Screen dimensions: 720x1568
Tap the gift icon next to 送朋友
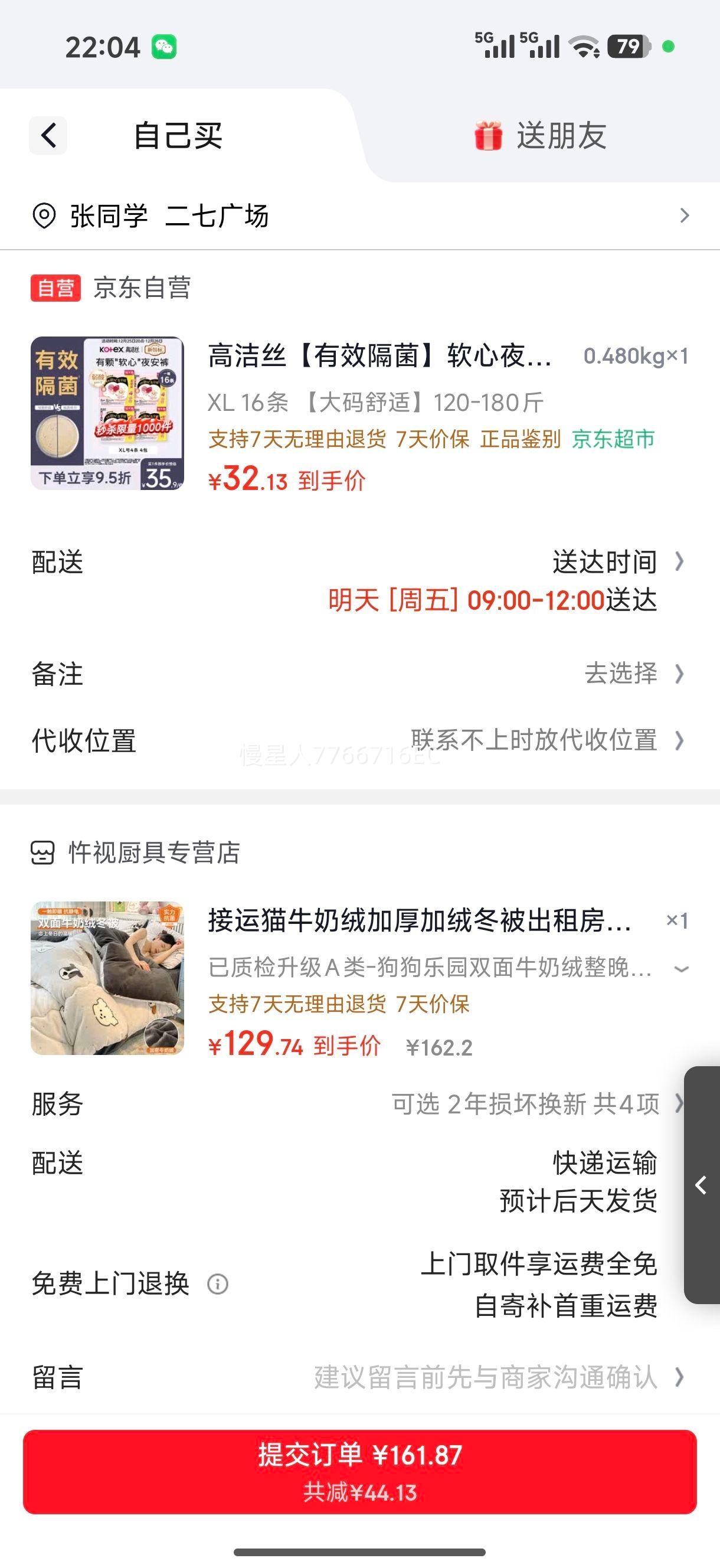tap(487, 135)
